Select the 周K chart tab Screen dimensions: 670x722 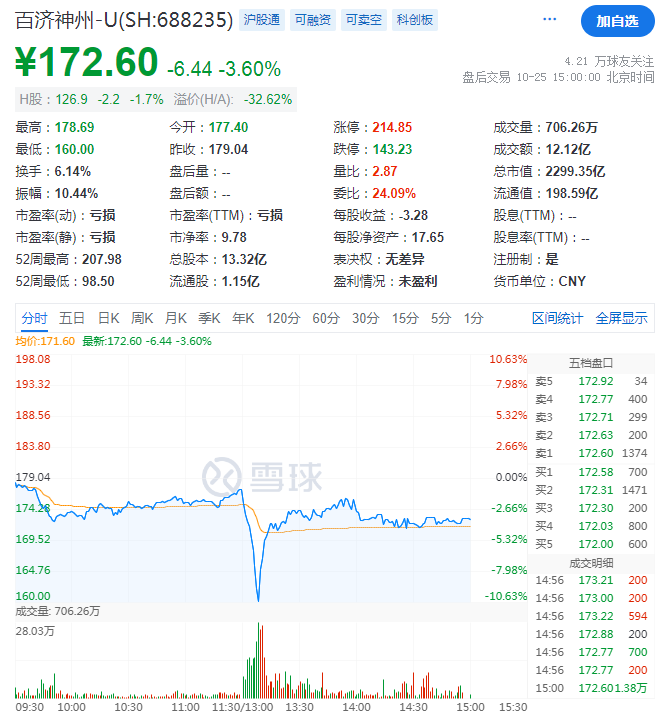pos(142,318)
